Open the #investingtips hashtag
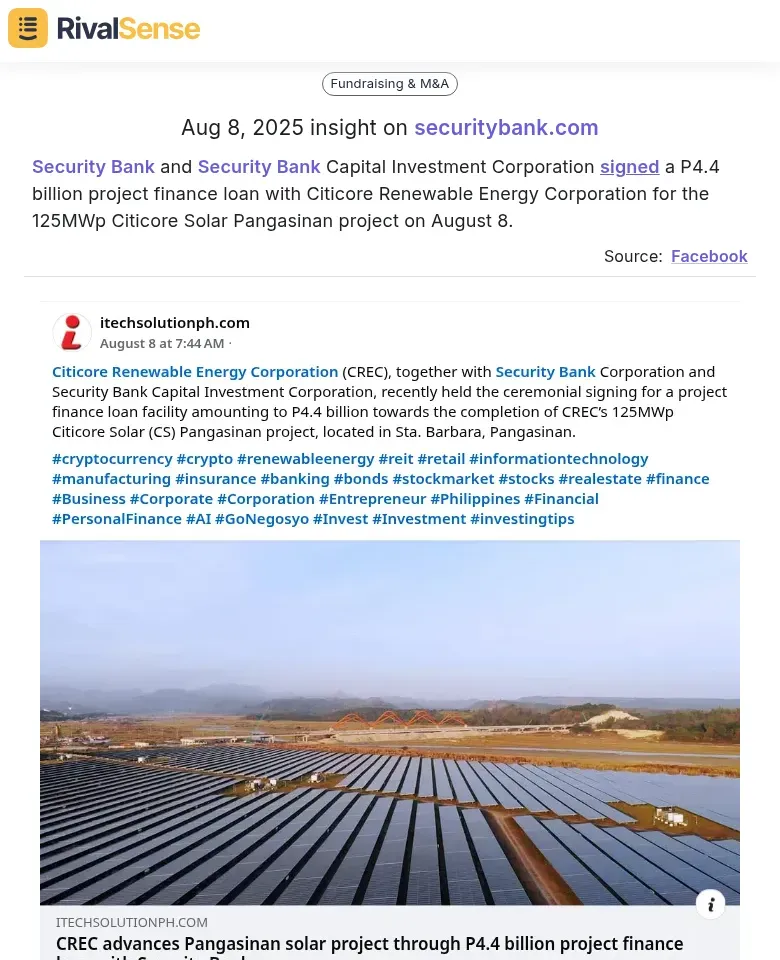This screenshot has width=780, height=960. (522, 519)
